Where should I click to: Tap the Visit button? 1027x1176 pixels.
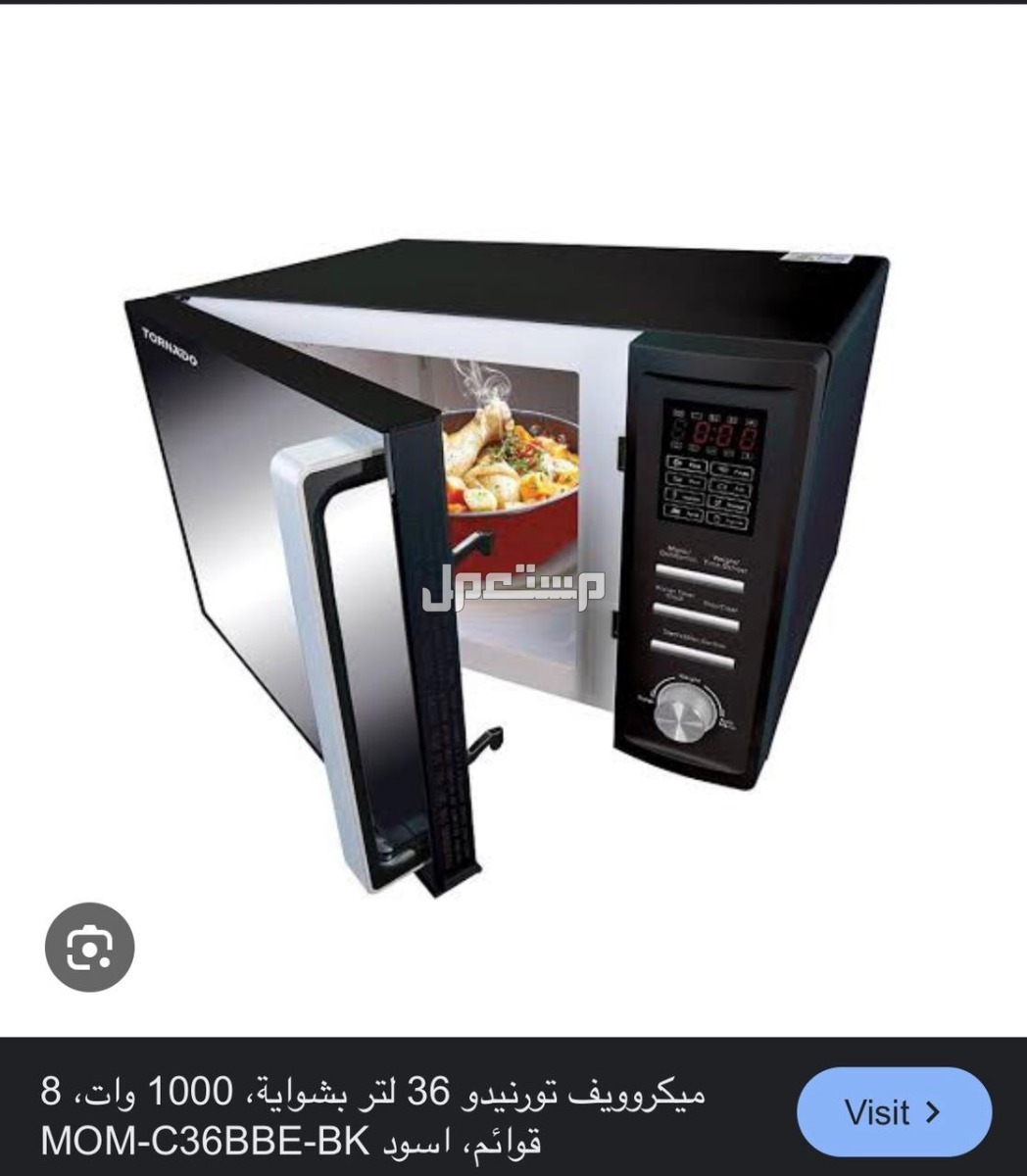(x=894, y=1112)
